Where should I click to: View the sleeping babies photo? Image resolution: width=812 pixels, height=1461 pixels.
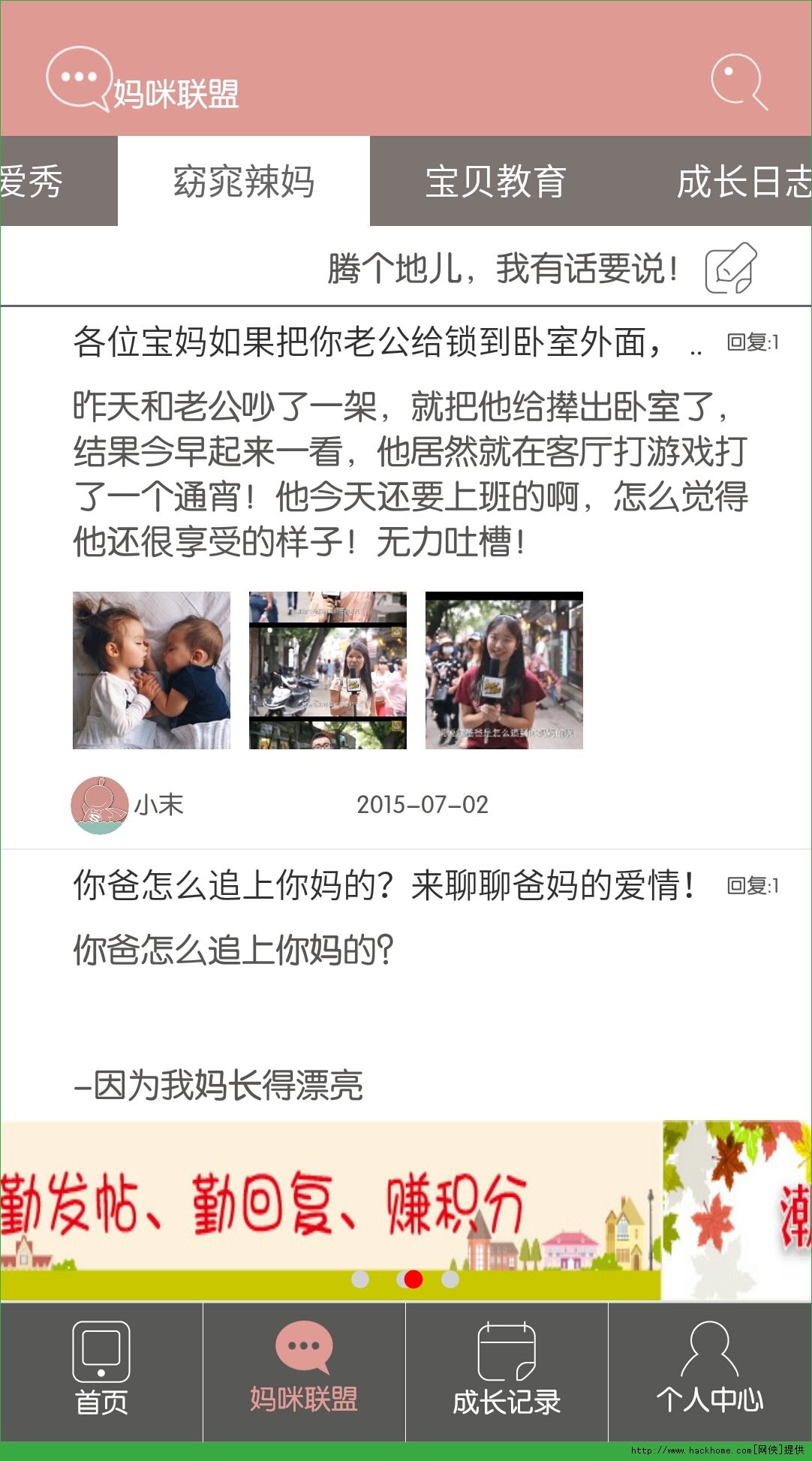pos(152,670)
